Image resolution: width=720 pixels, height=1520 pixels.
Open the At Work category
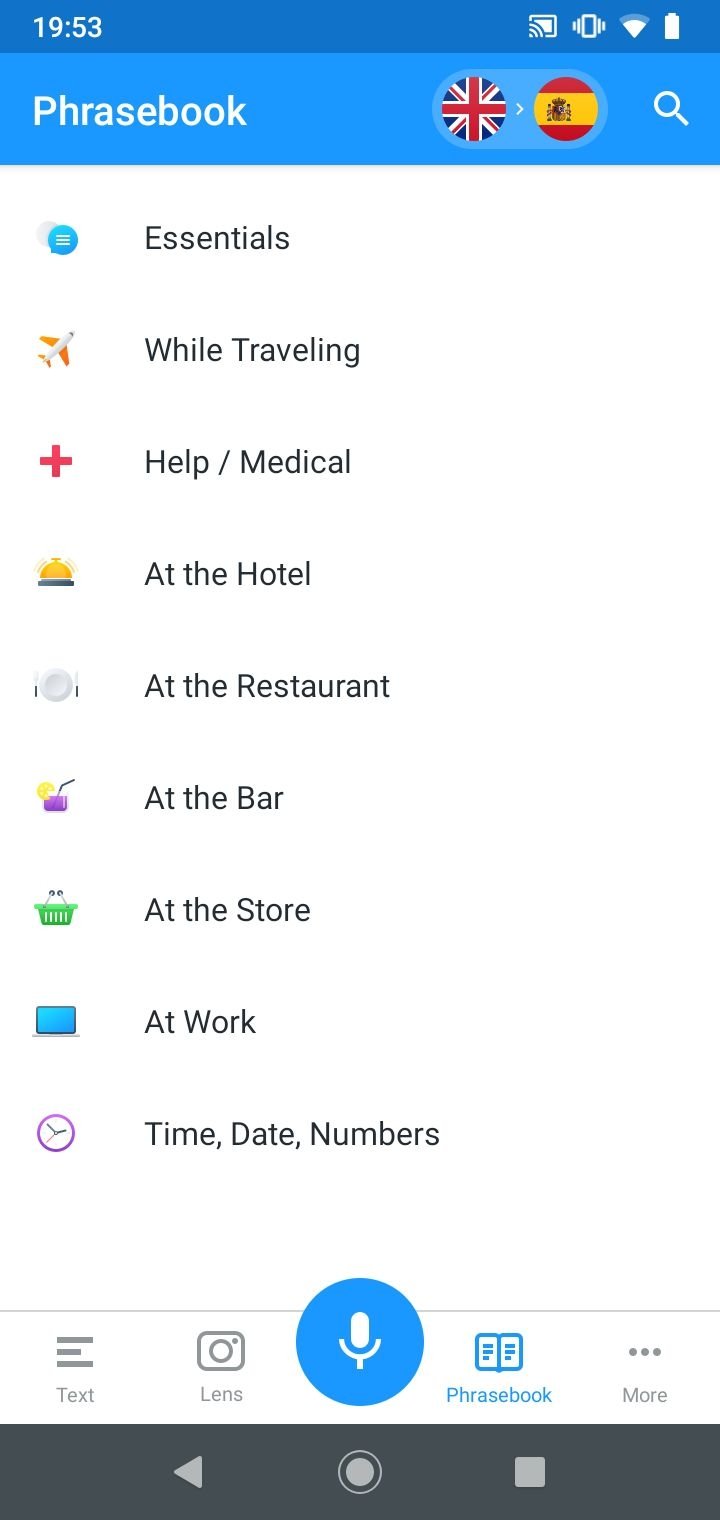pos(360,1022)
